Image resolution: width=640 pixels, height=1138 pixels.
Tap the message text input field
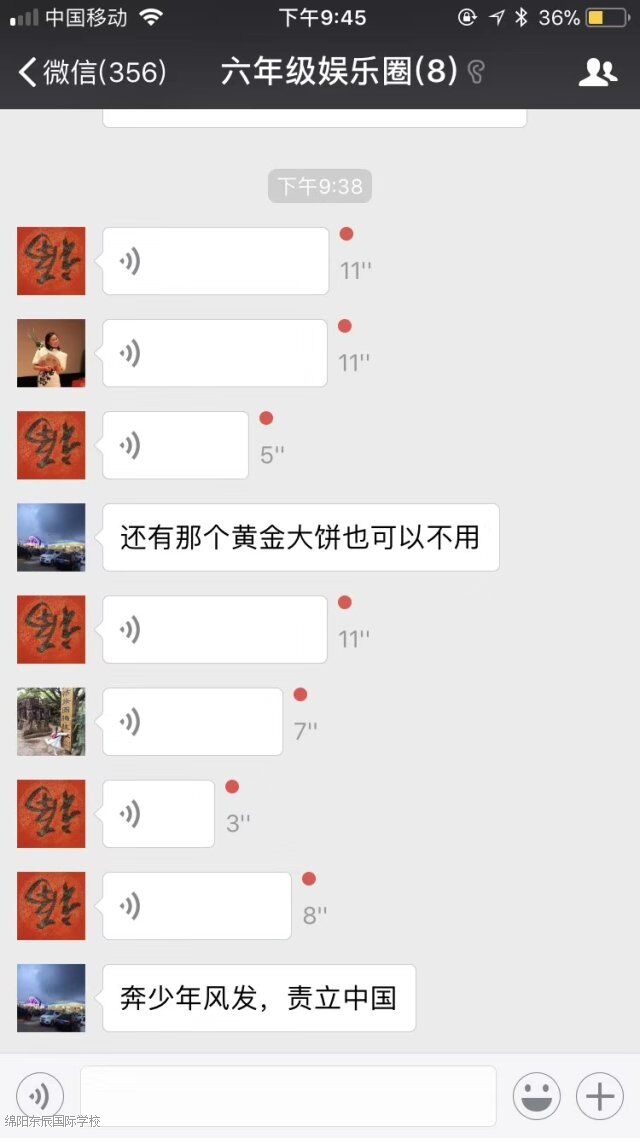coord(288,1096)
